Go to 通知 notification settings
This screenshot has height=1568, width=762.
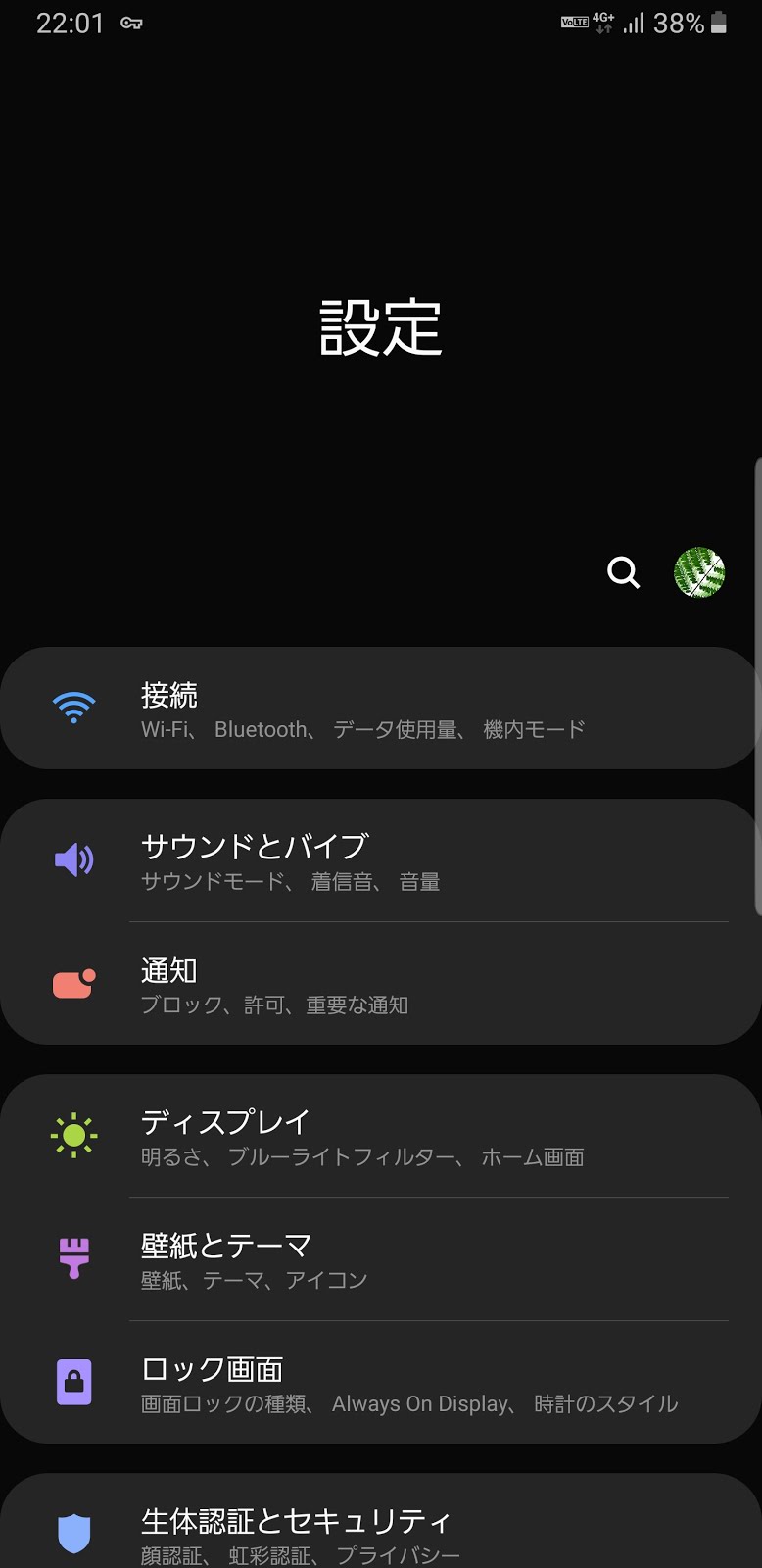[x=380, y=985]
